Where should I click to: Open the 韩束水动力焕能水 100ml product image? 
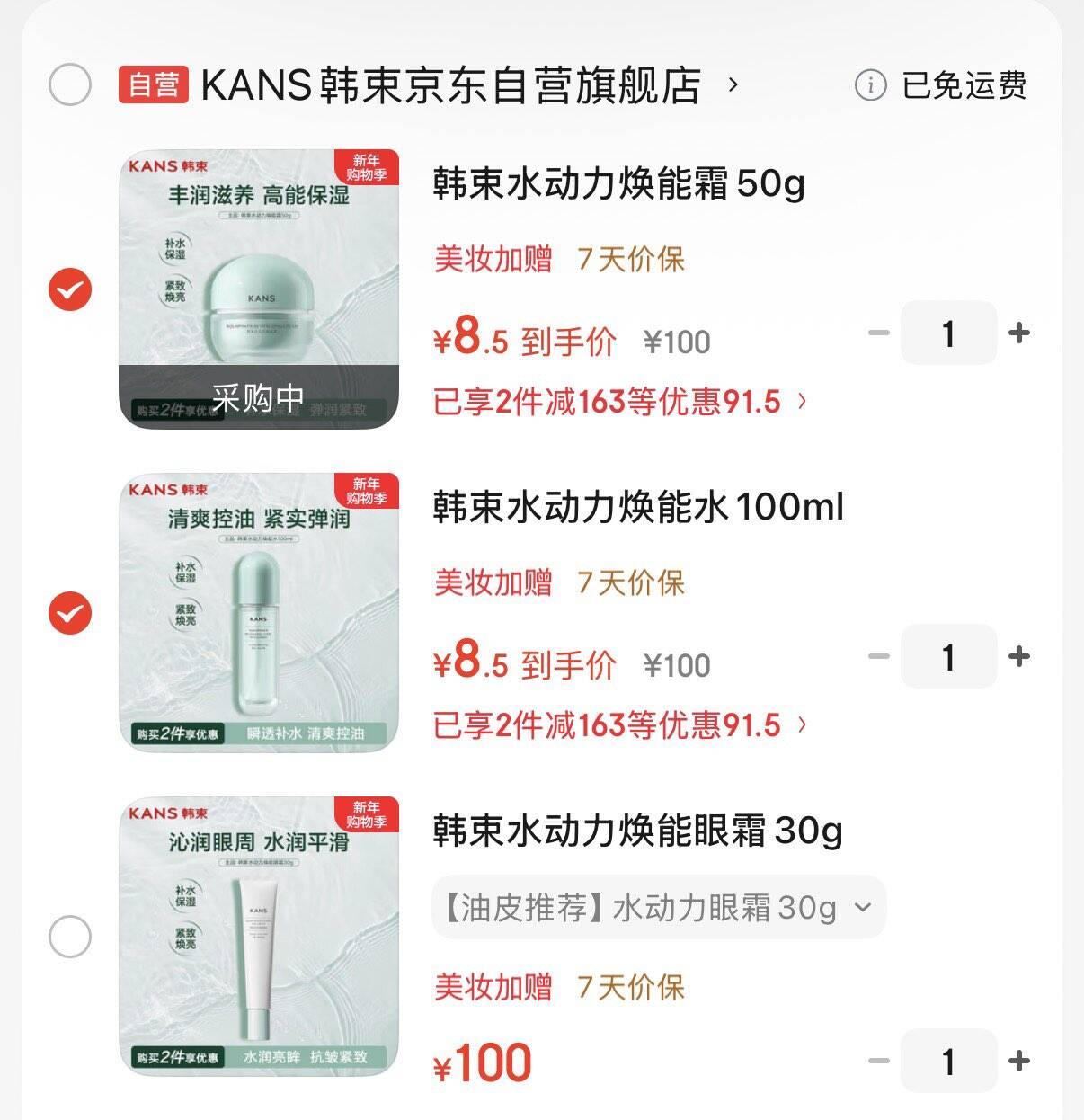[x=259, y=612]
